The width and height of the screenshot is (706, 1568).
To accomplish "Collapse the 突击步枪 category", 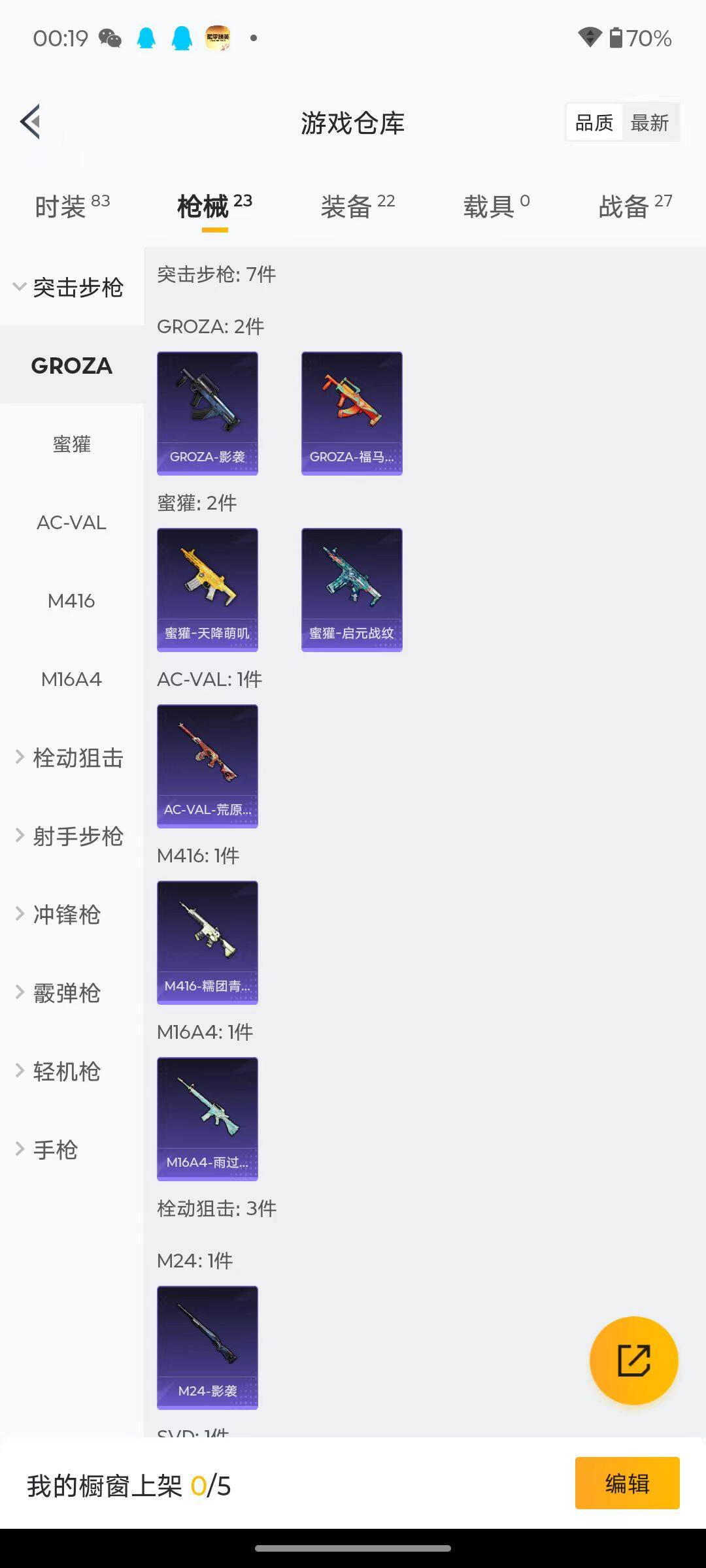I will (x=76, y=287).
